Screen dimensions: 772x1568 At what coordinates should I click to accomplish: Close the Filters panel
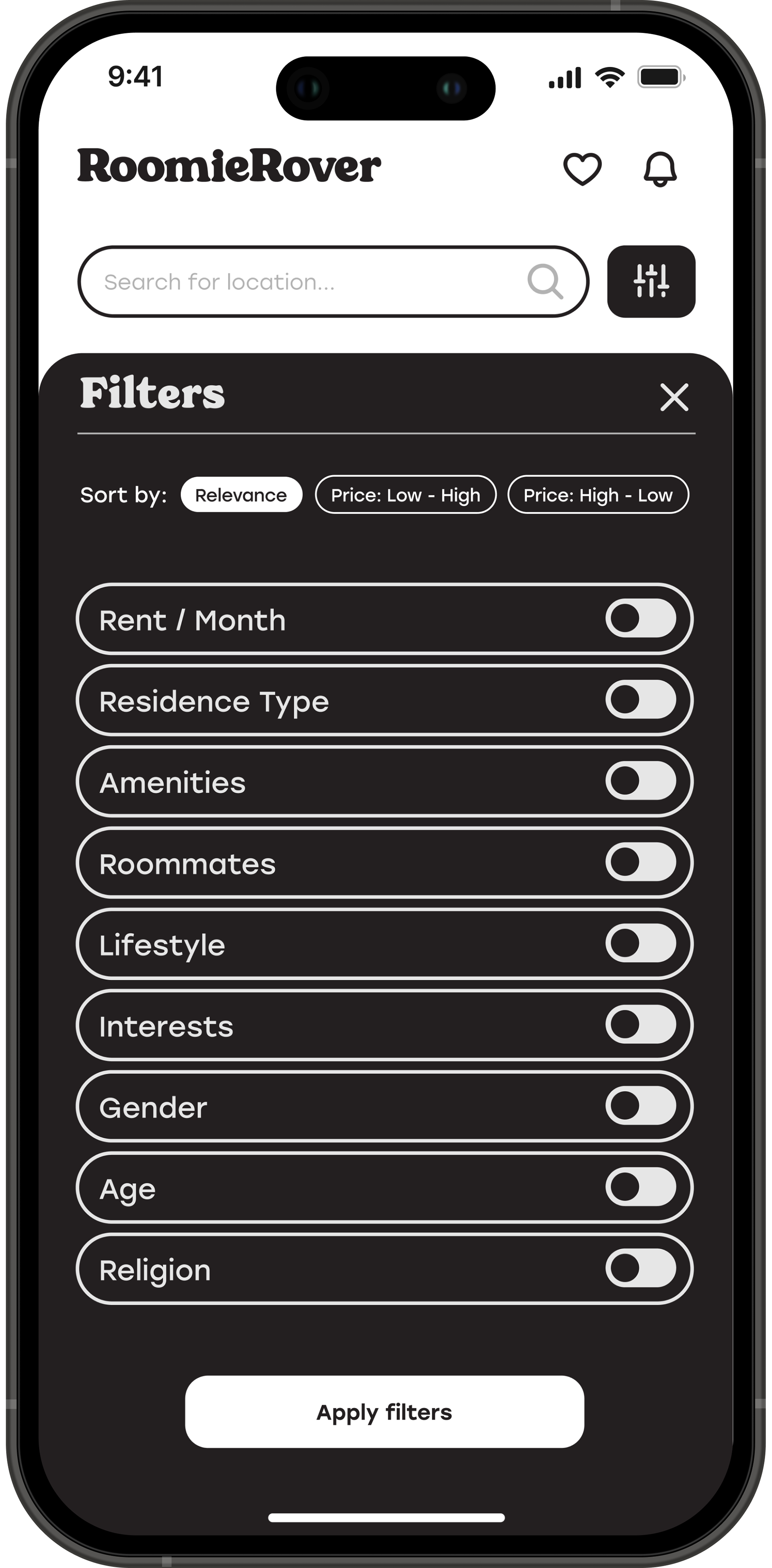coord(674,397)
